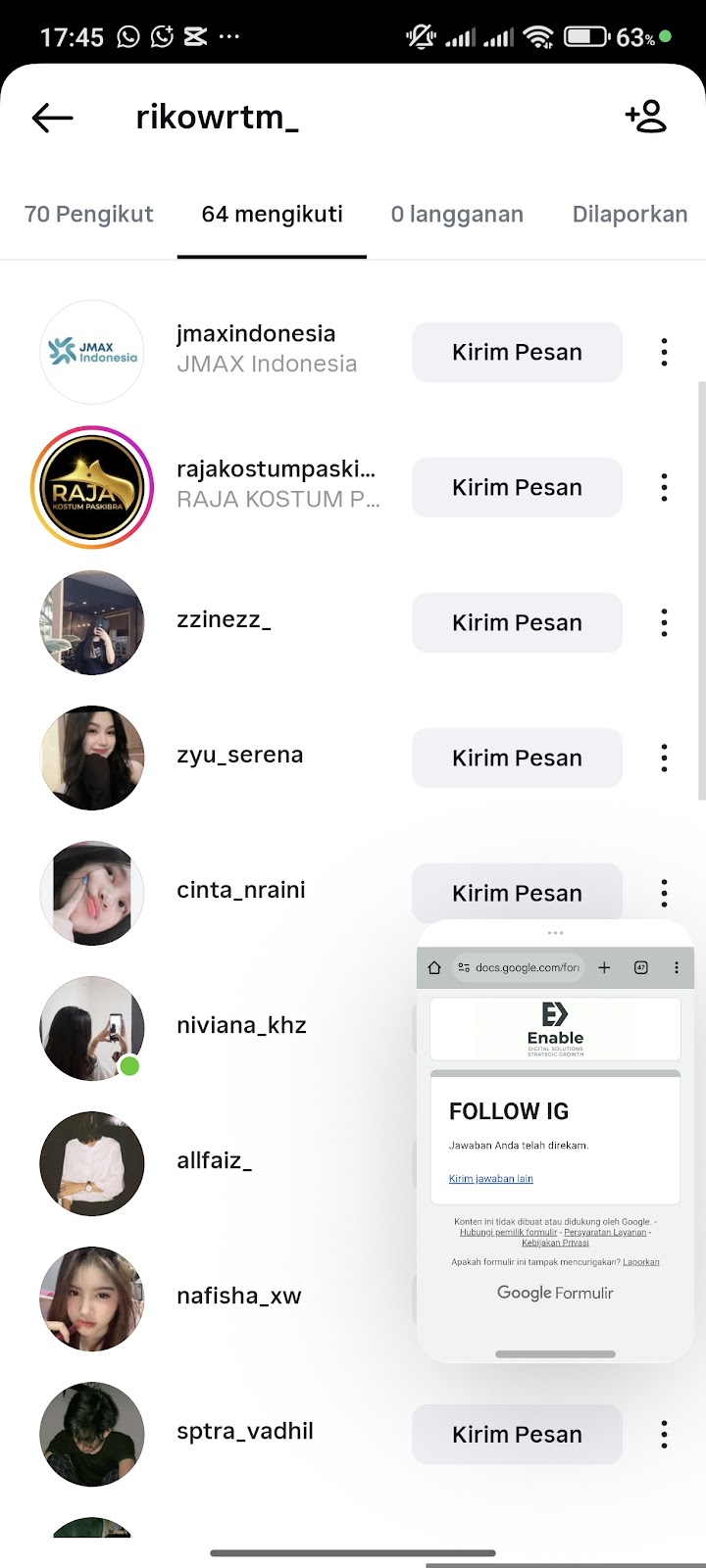Switch to the 70 Pengikut tab
This screenshot has height=1568, width=706.
point(89,215)
